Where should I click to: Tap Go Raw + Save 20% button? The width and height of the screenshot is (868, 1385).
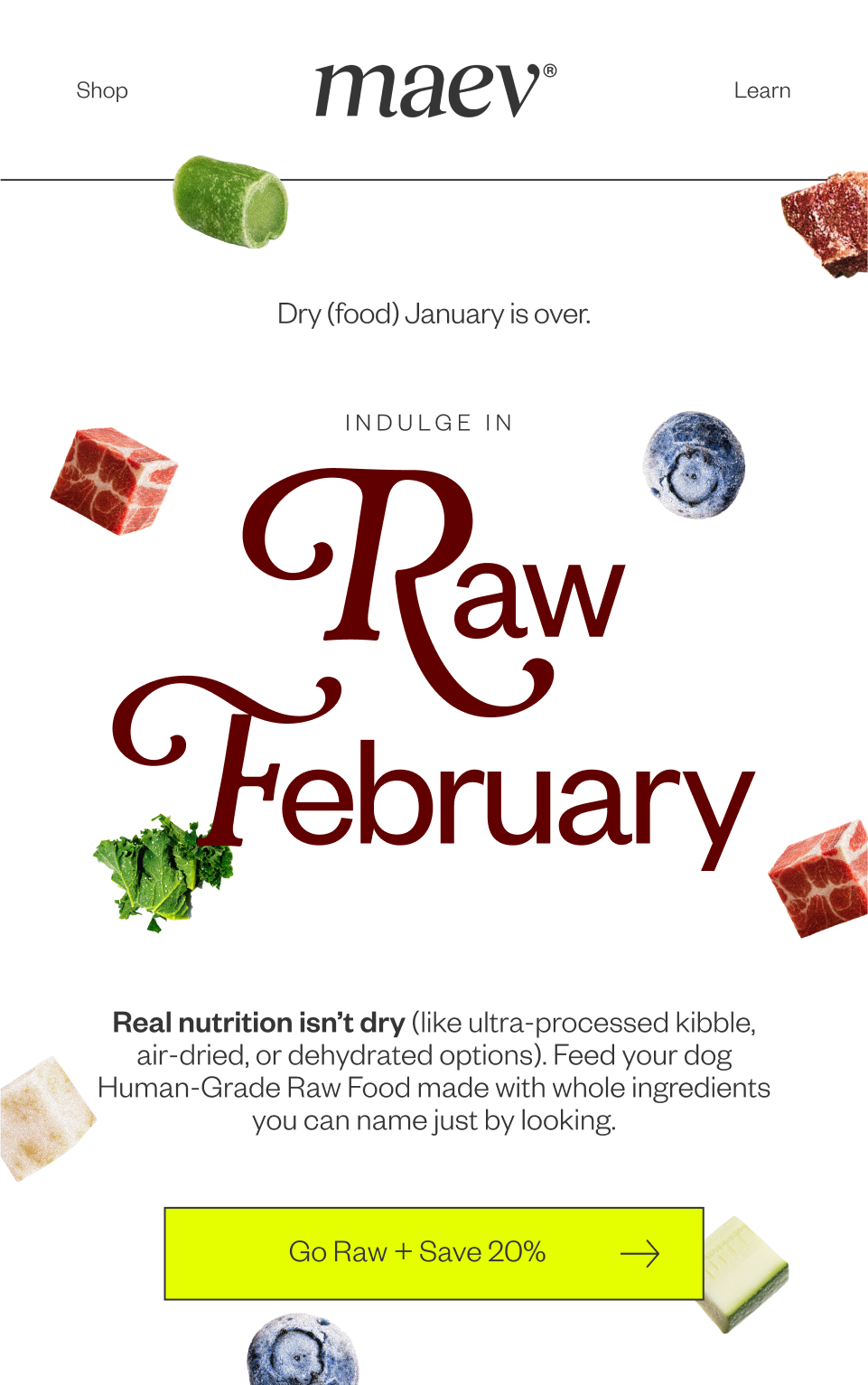click(x=434, y=1253)
